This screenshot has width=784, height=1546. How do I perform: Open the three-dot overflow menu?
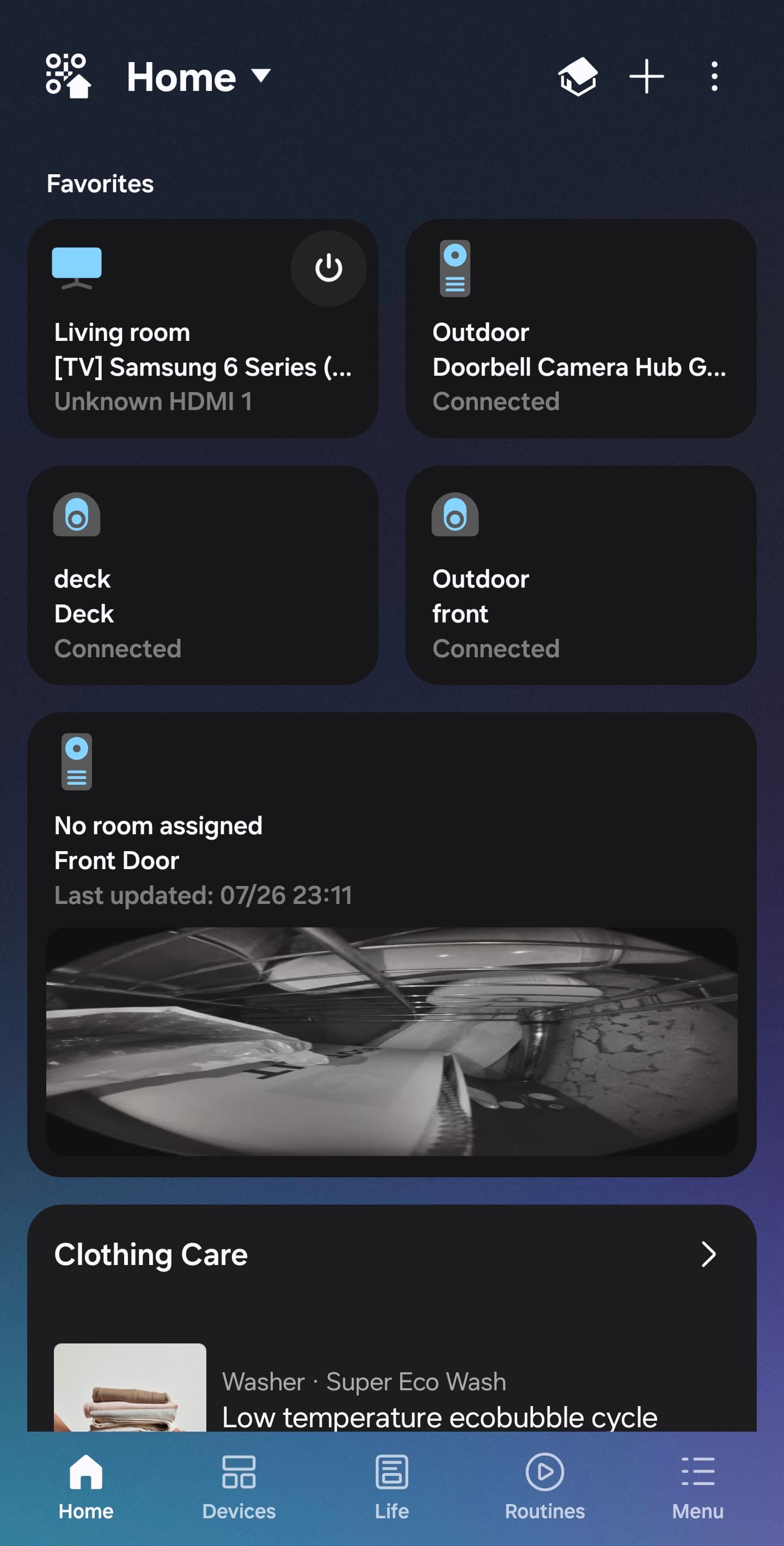tap(714, 77)
